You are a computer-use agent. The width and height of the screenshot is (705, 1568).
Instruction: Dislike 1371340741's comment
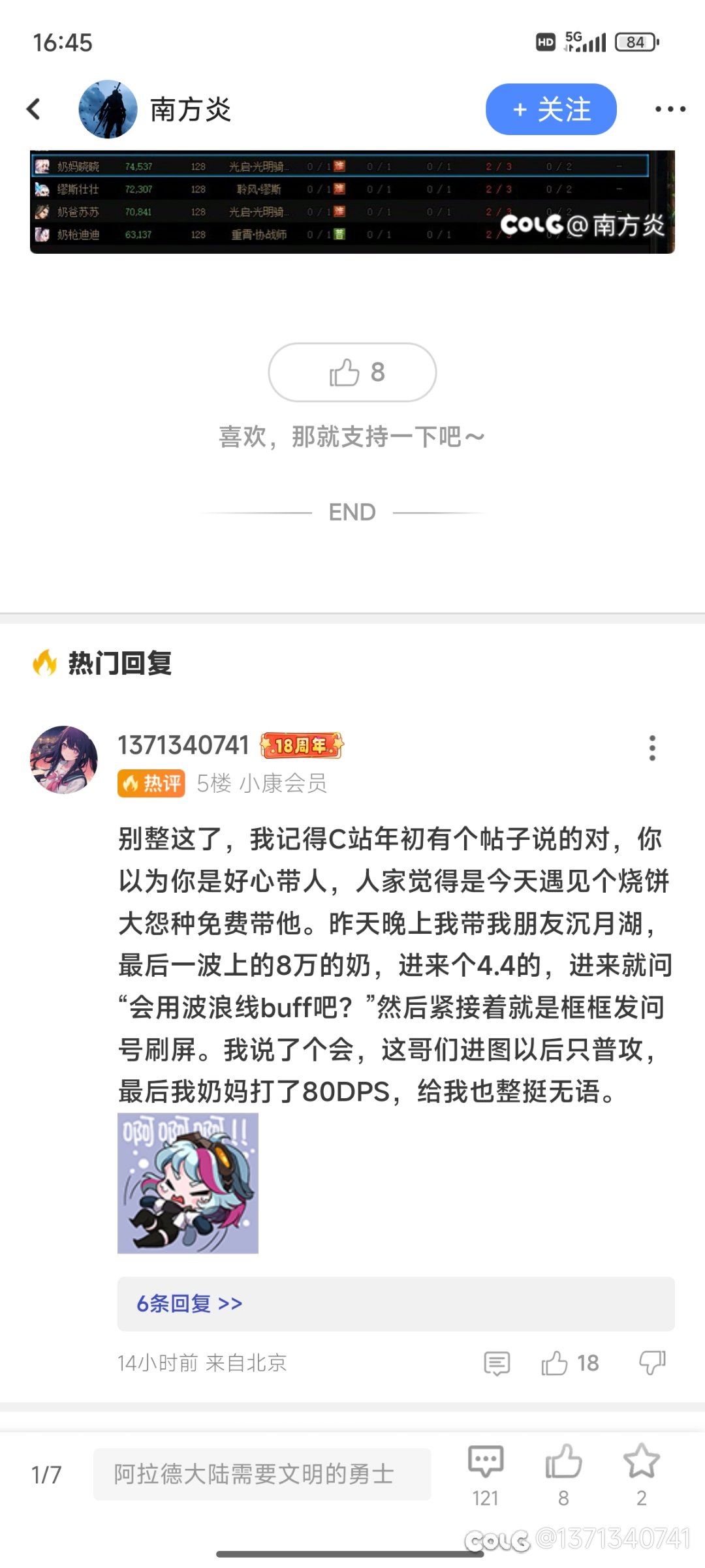pos(651,1363)
